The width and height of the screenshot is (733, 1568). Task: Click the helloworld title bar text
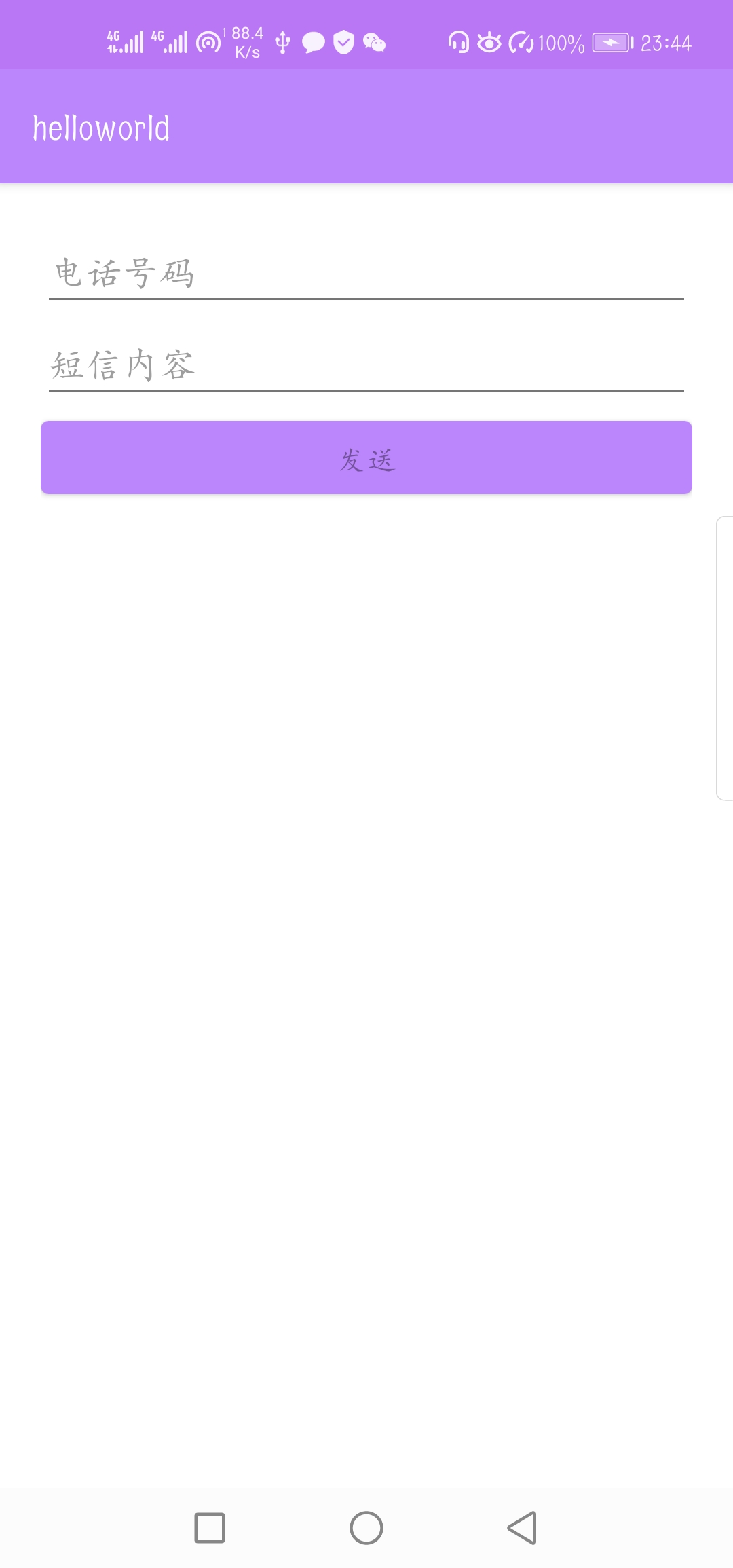coord(100,127)
